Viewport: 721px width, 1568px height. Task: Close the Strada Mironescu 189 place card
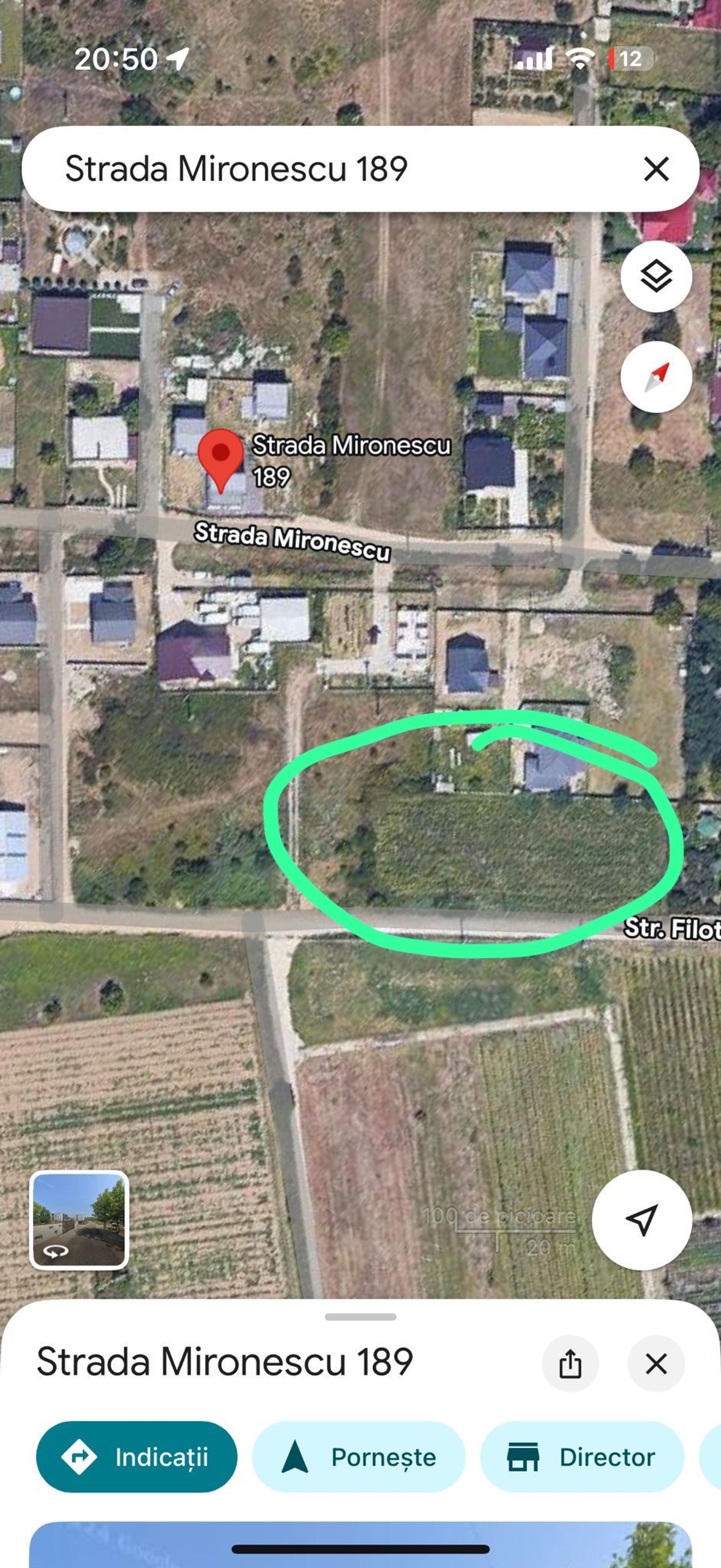click(x=656, y=1364)
